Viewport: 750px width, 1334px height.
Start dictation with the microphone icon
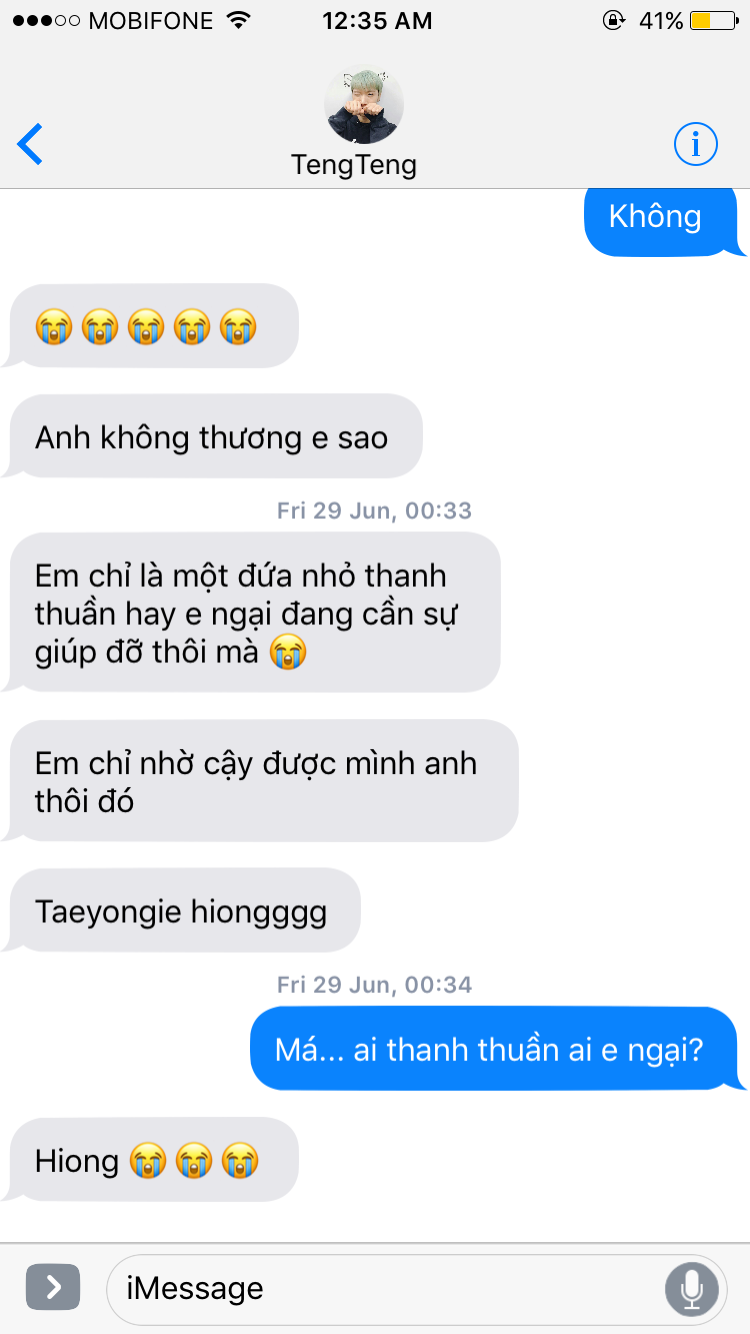[691, 1288]
